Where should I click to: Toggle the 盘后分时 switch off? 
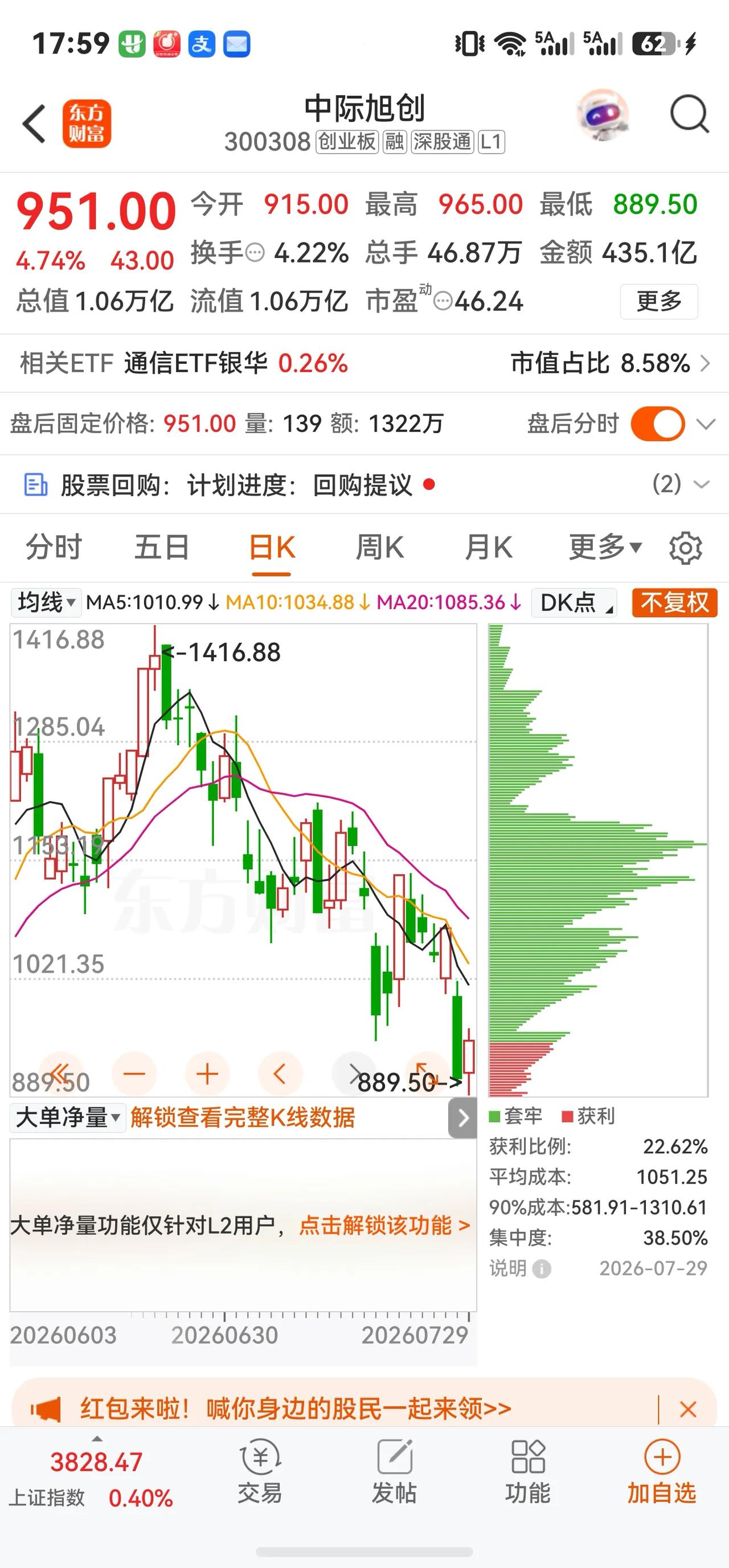coord(657,424)
